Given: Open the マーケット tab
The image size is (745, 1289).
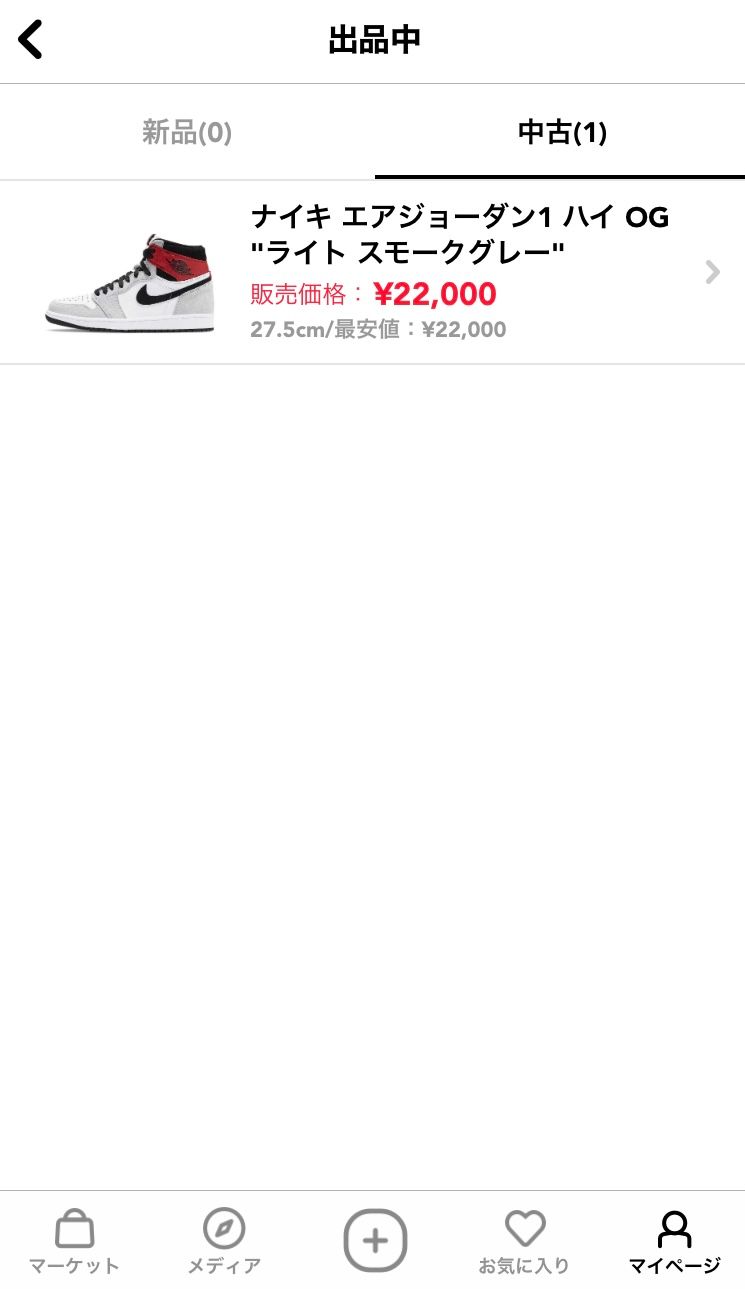Looking at the screenshot, I should tap(74, 1241).
